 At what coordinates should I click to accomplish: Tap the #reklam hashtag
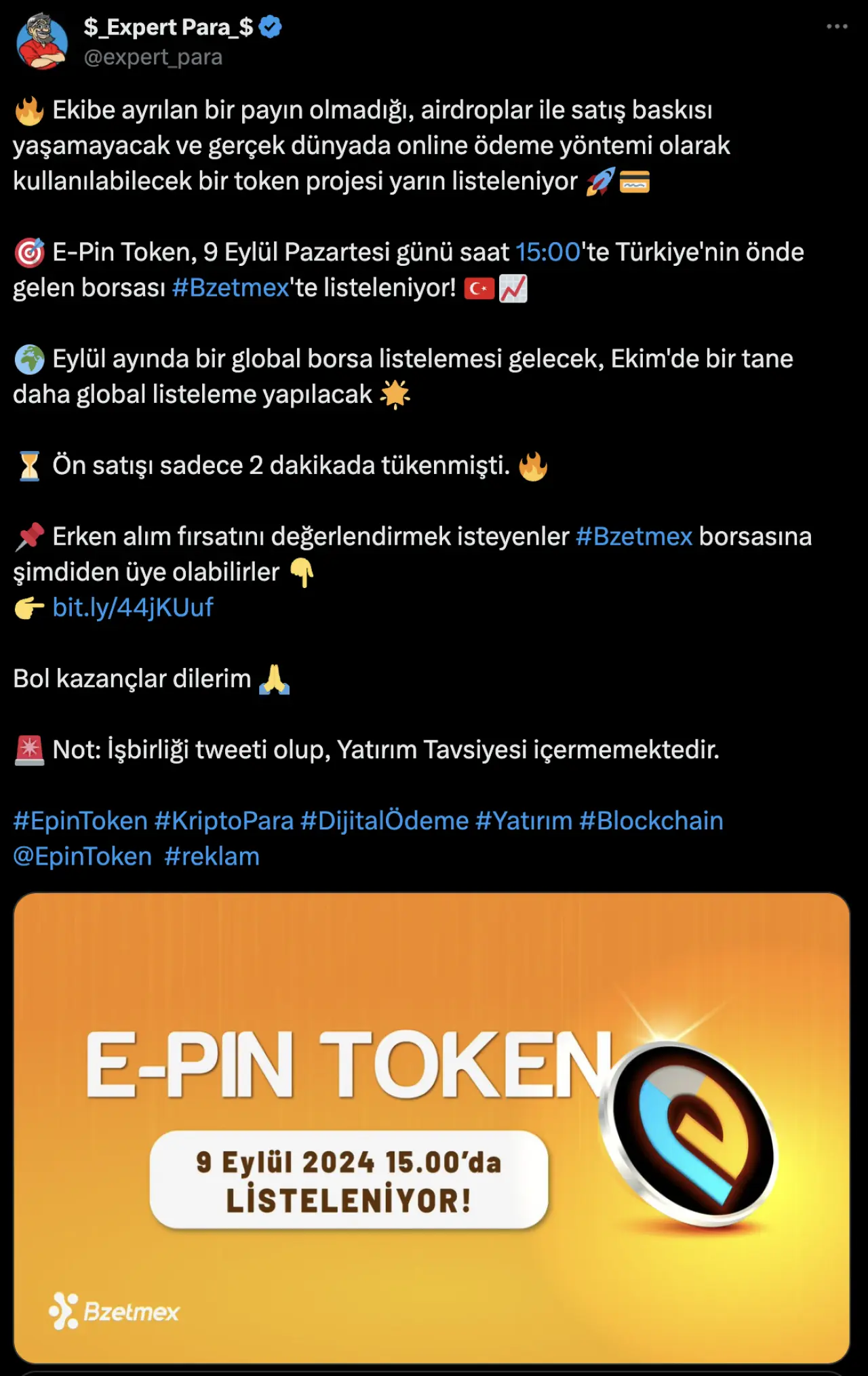212,857
